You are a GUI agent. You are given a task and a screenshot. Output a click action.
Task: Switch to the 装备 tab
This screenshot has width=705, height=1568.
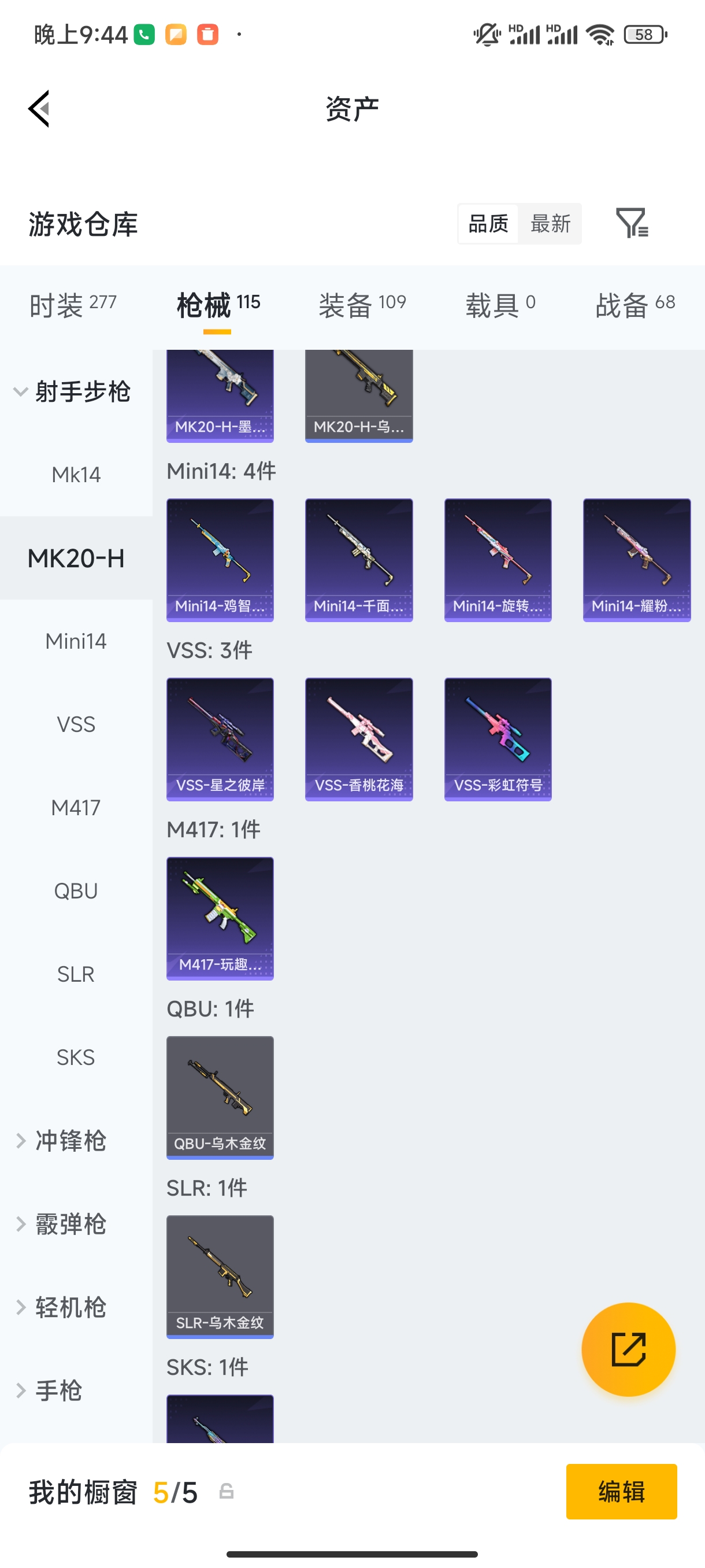(x=362, y=304)
